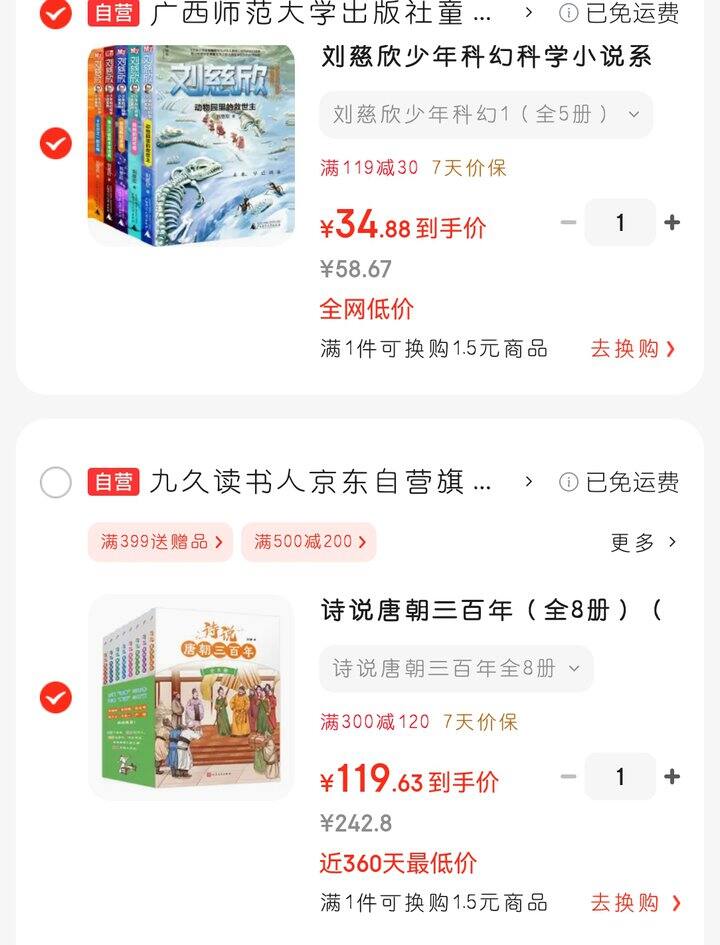Reduce quantity of 诗说唐朝三百年
Viewport: 720px width, 945px height.
569,777
